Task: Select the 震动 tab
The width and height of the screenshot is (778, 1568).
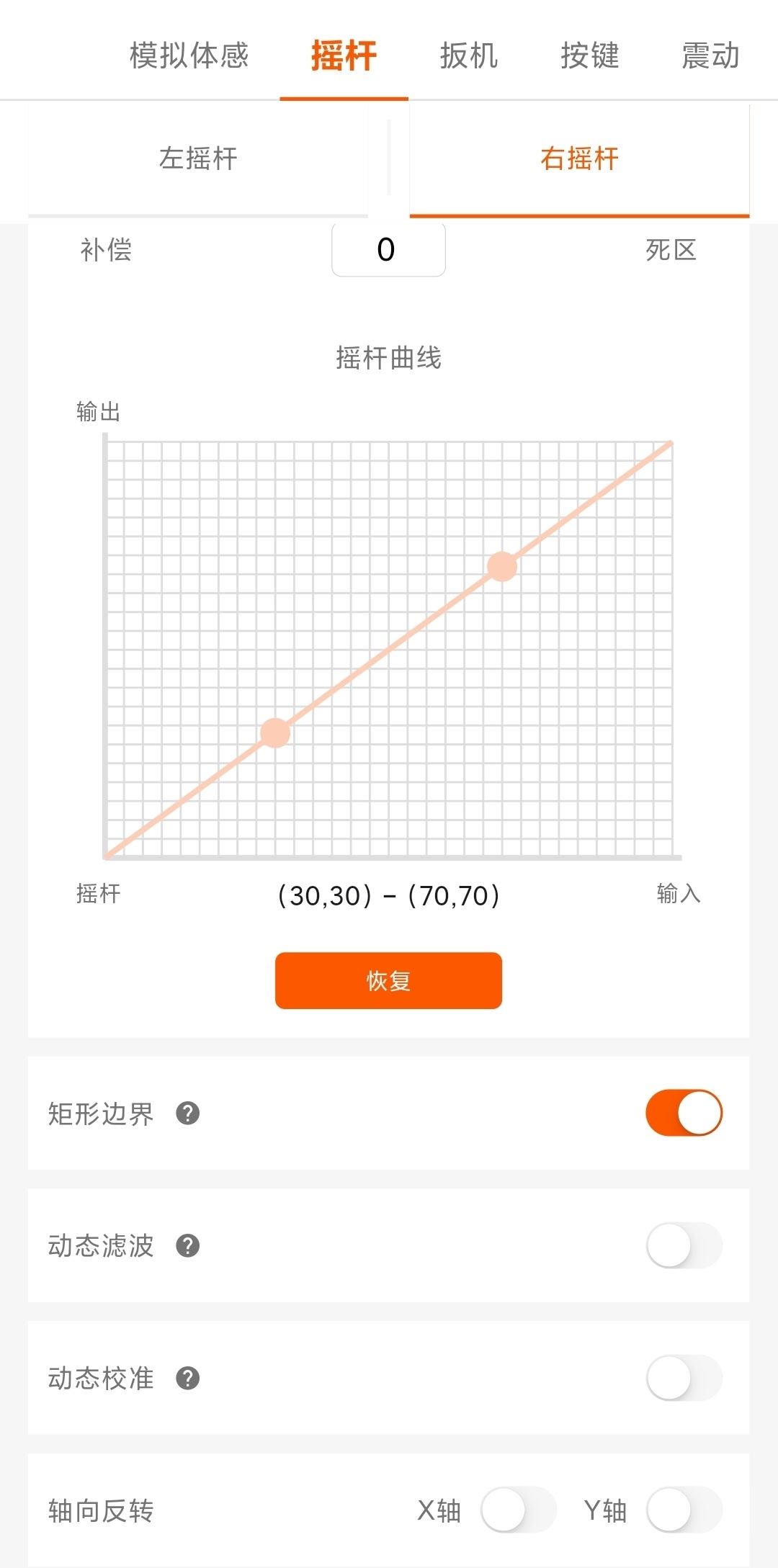Action: click(x=710, y=55)
